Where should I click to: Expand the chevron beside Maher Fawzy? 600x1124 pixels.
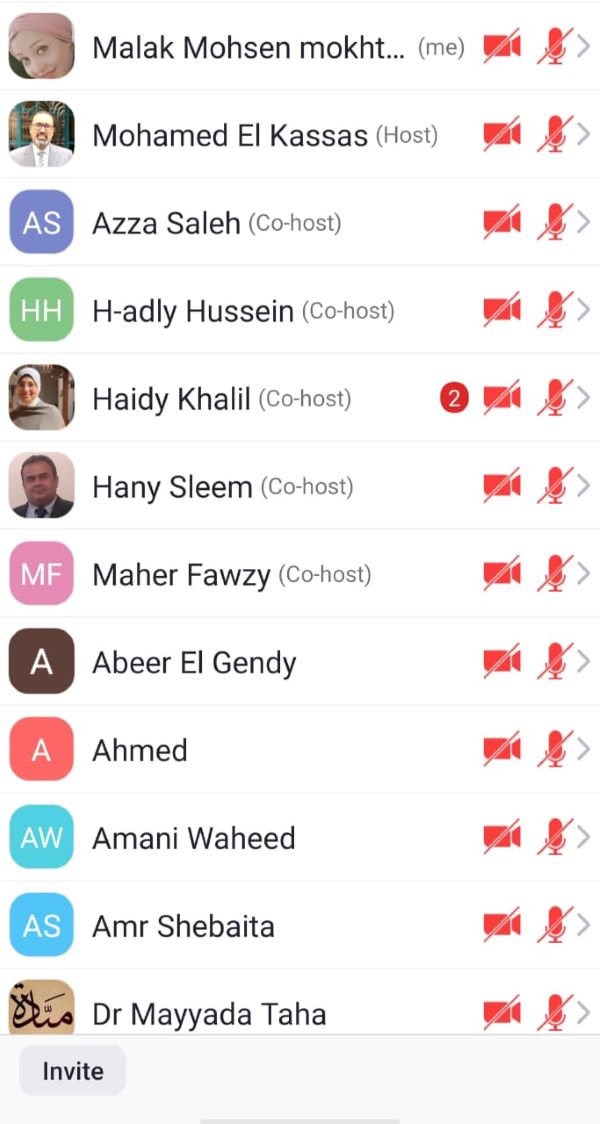click(x=584, y=575)
